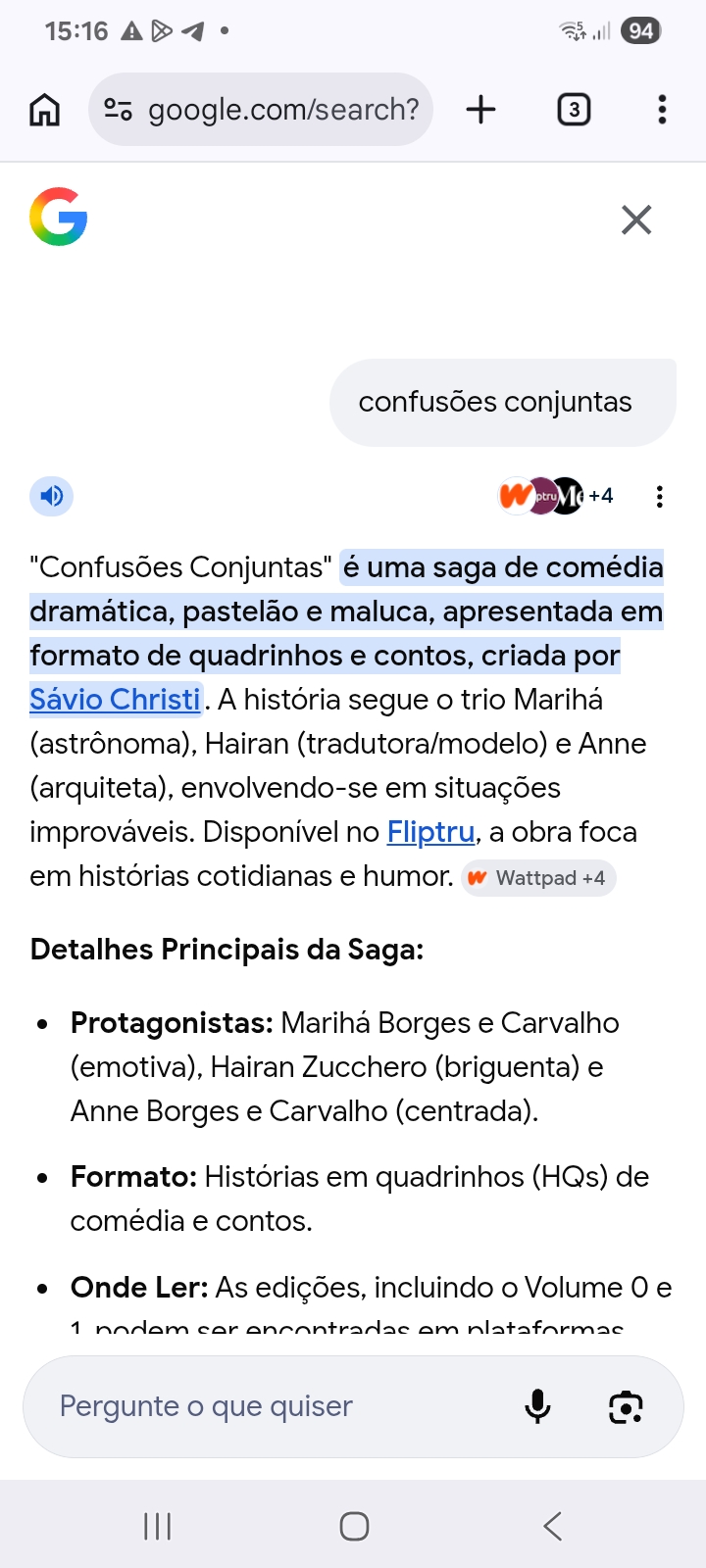Open the browser's three-dot menu

tap(663, 110)
